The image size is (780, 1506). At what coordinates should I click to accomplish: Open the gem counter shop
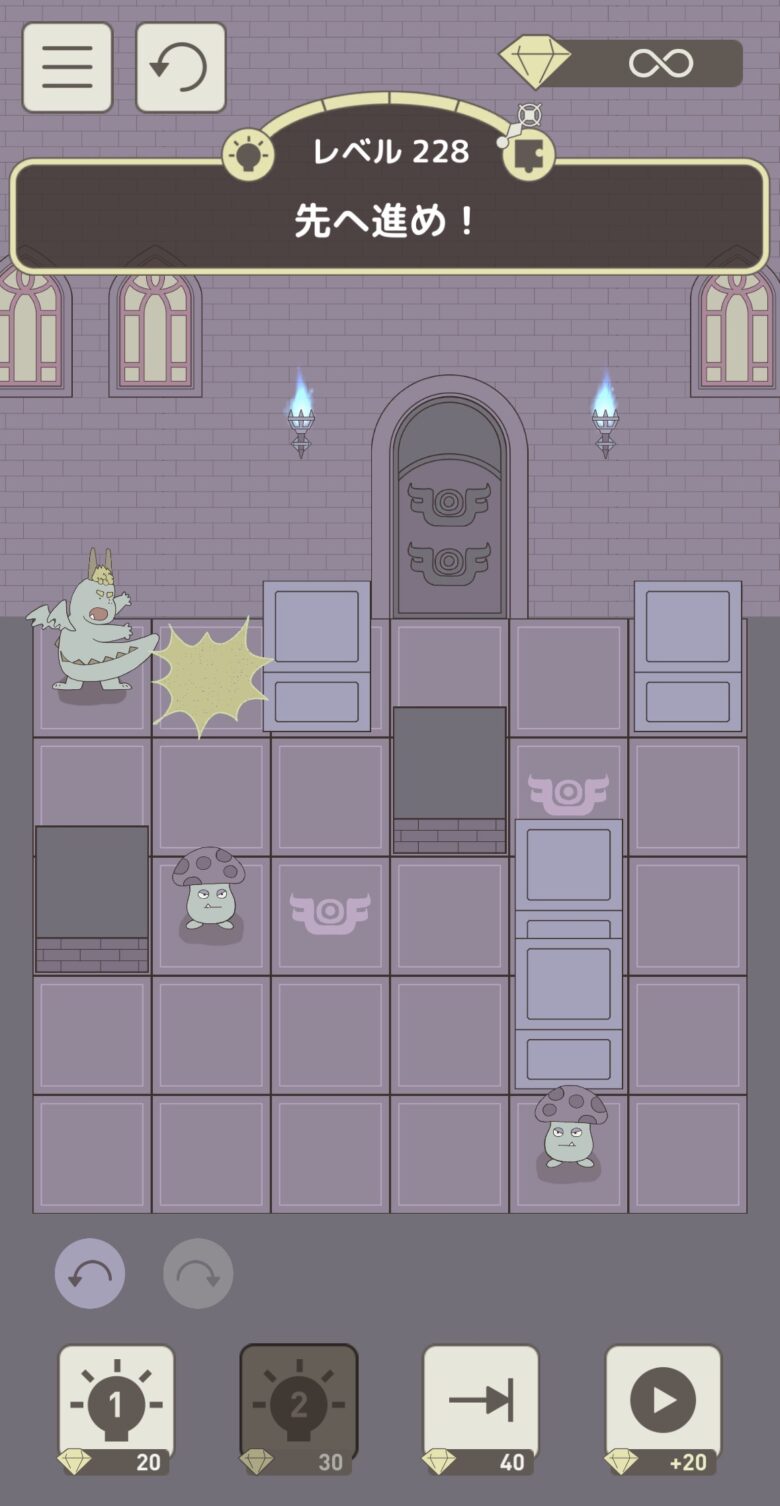point(622,63)
